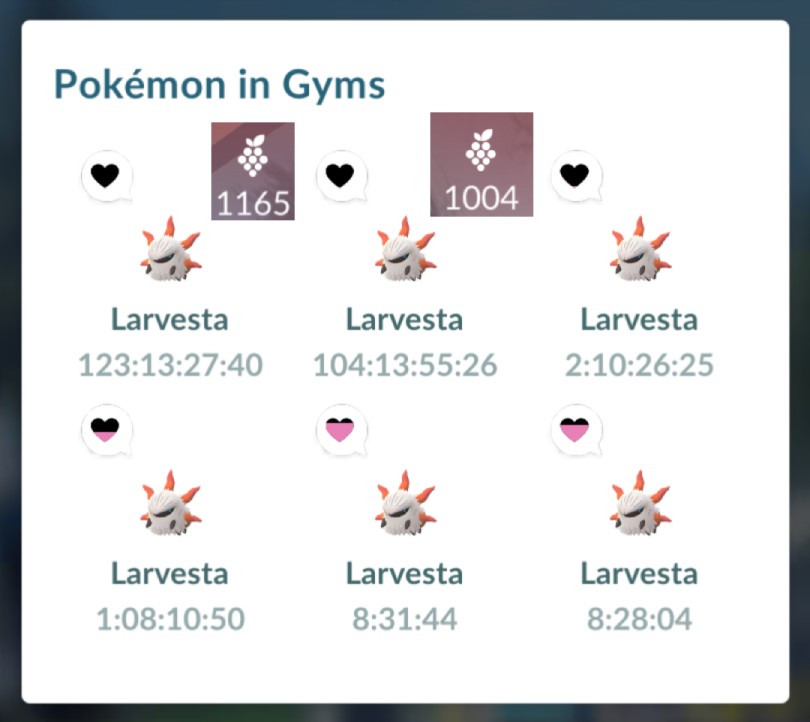Viewport: 810px width, 722px height.
Task: View the Larvesta timed 2:10:26:25
Action: [x=639, y=252]
